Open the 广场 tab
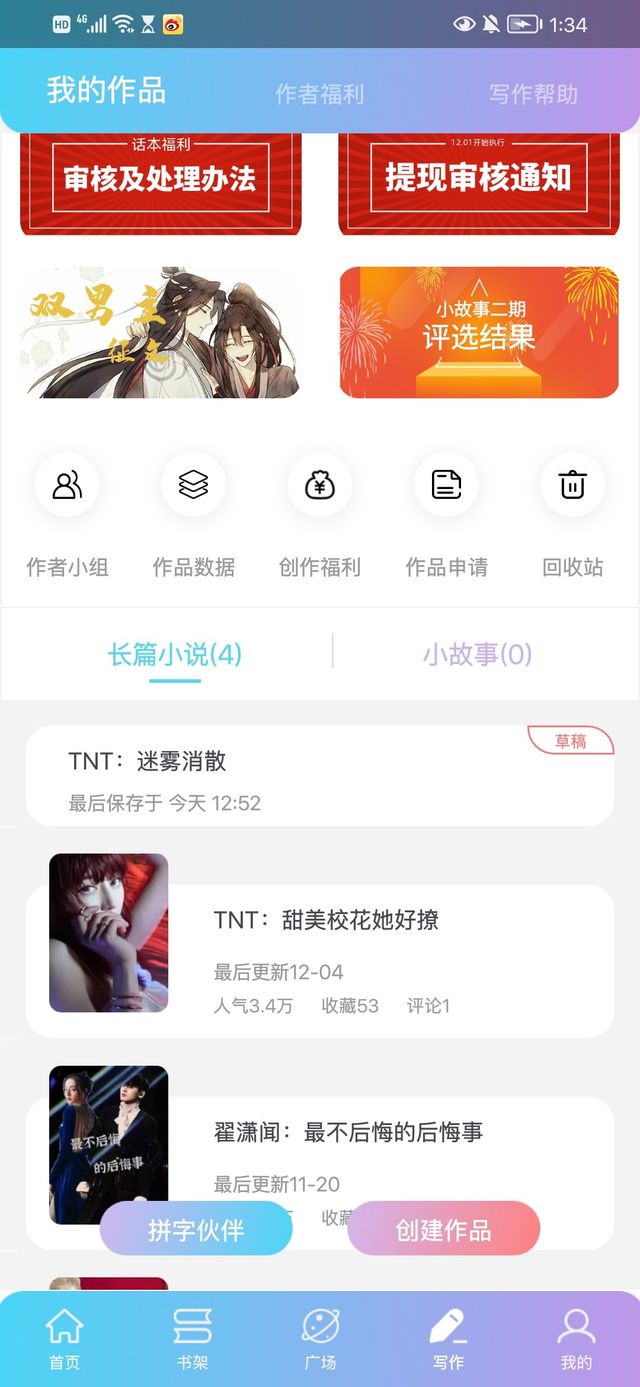This screenshot has width=640, height=1387. [320, 1339]
